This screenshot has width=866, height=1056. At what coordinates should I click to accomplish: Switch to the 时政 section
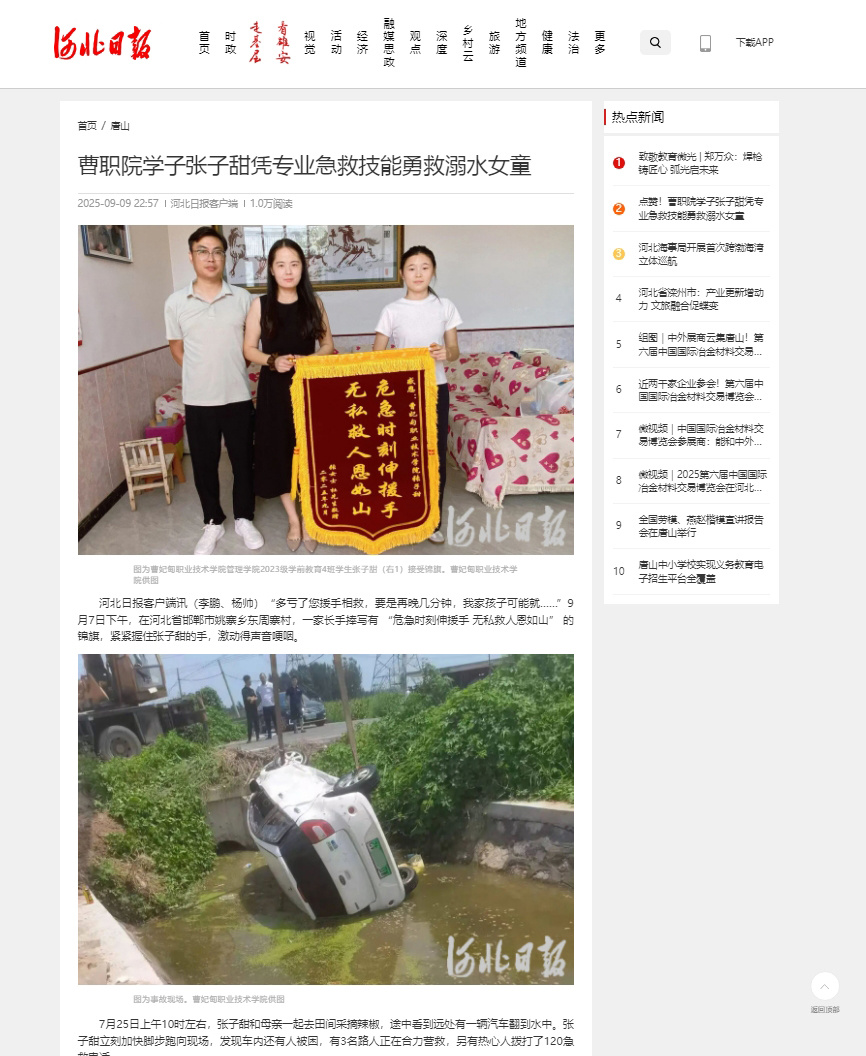230,42
